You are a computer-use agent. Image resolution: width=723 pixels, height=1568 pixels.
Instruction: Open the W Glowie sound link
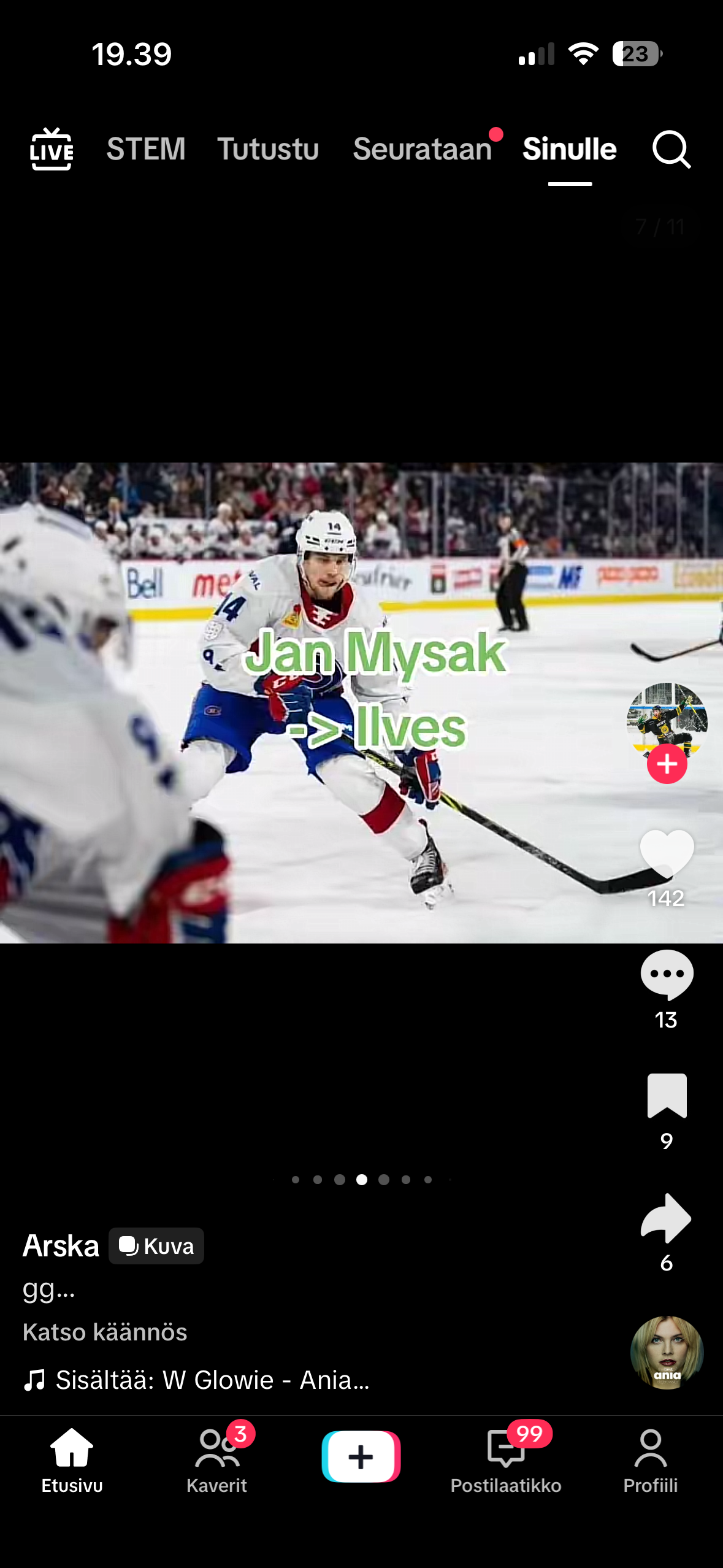212,1380
